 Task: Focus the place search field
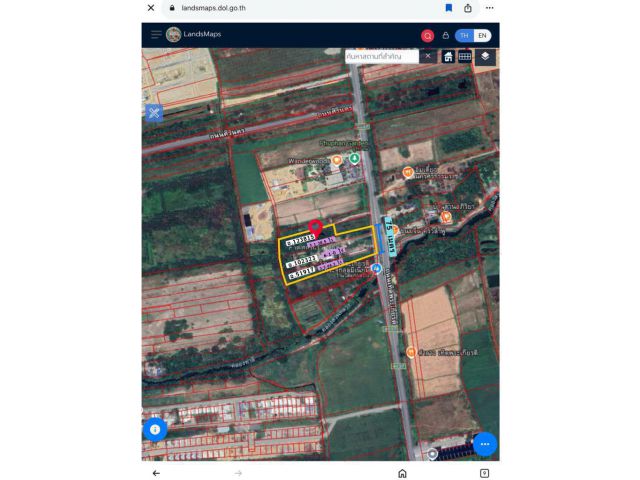[382, 57]
